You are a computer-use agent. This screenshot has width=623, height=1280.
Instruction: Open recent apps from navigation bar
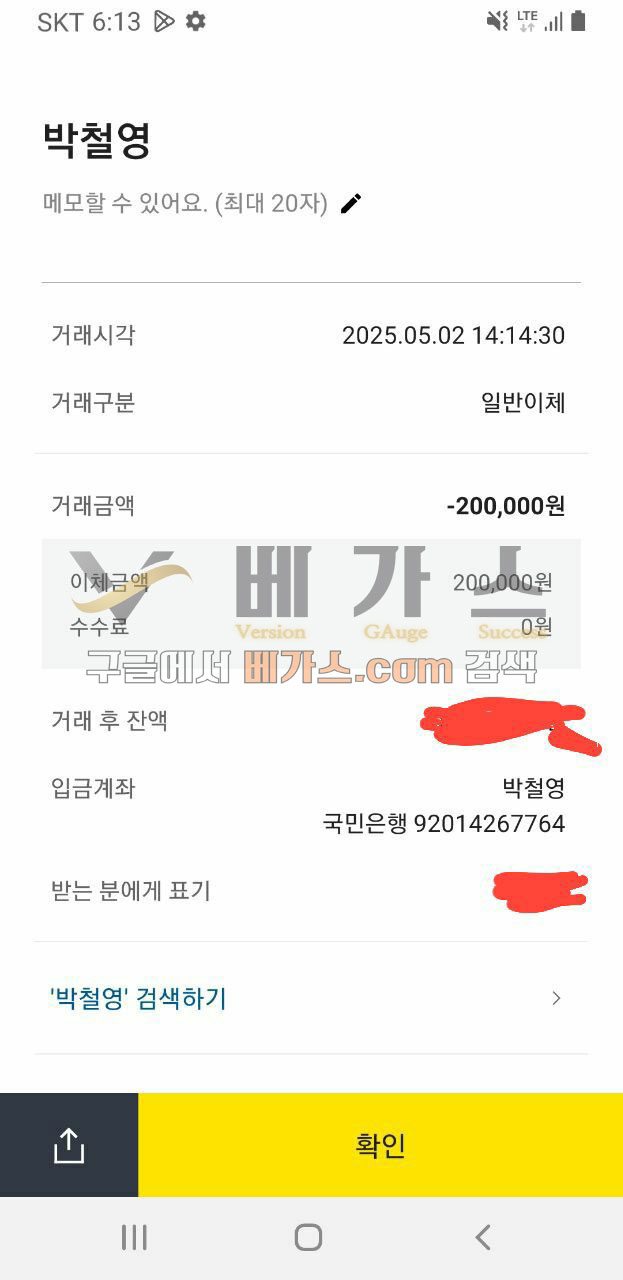(x=134, y=1238)
